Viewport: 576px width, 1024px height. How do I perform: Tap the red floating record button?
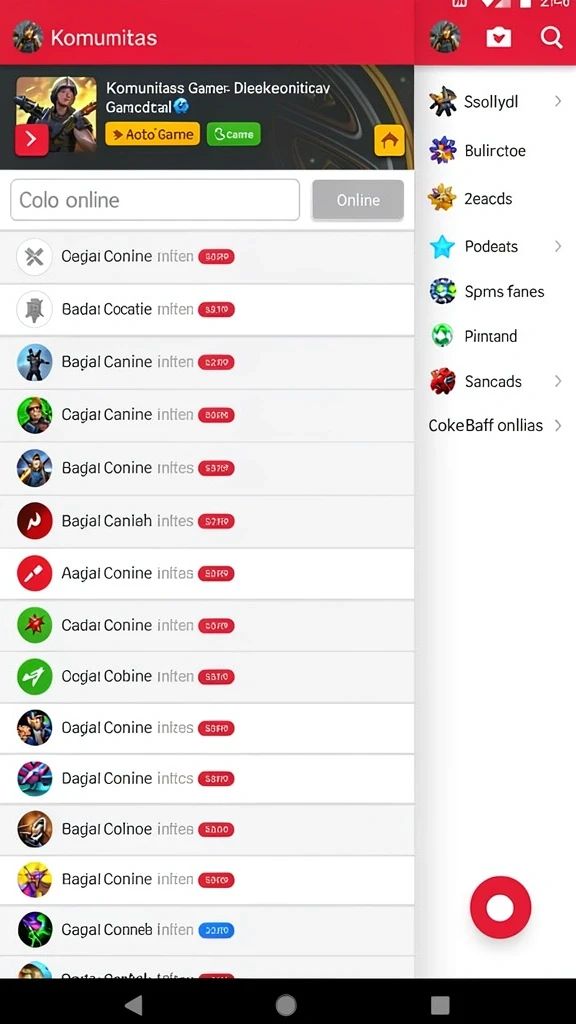[500, 908]
